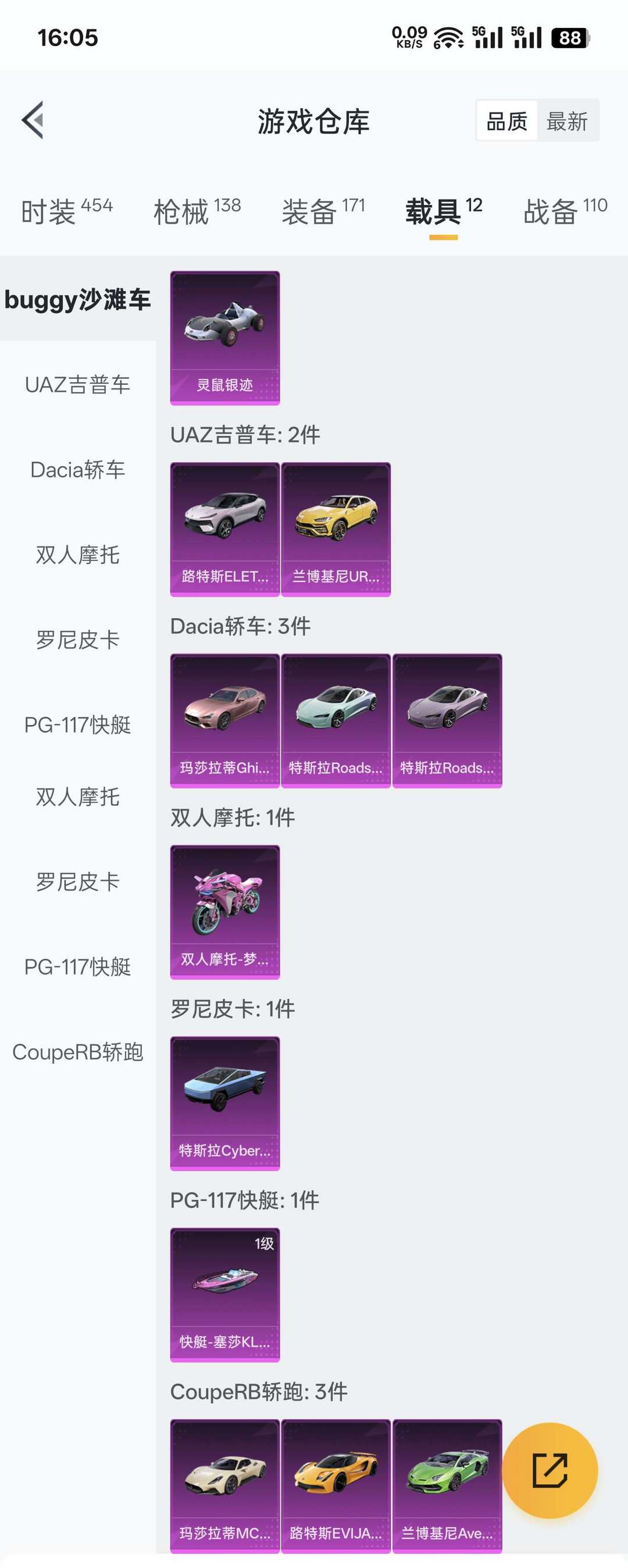The width and height of the screenshot is (628, 1568).
Task: Open the 双人摩托-梦... motorcycle card
Action: point(224,912)
